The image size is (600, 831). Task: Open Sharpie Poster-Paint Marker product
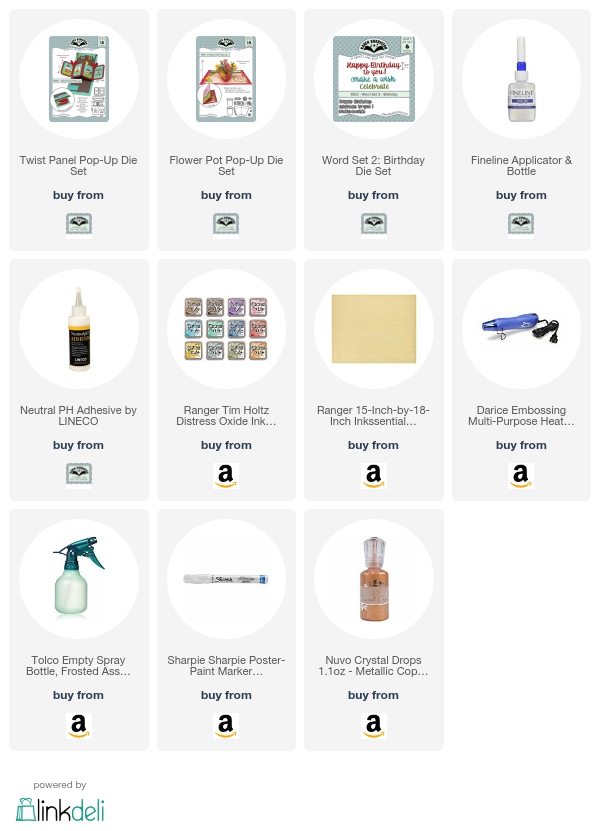(226, 579)
